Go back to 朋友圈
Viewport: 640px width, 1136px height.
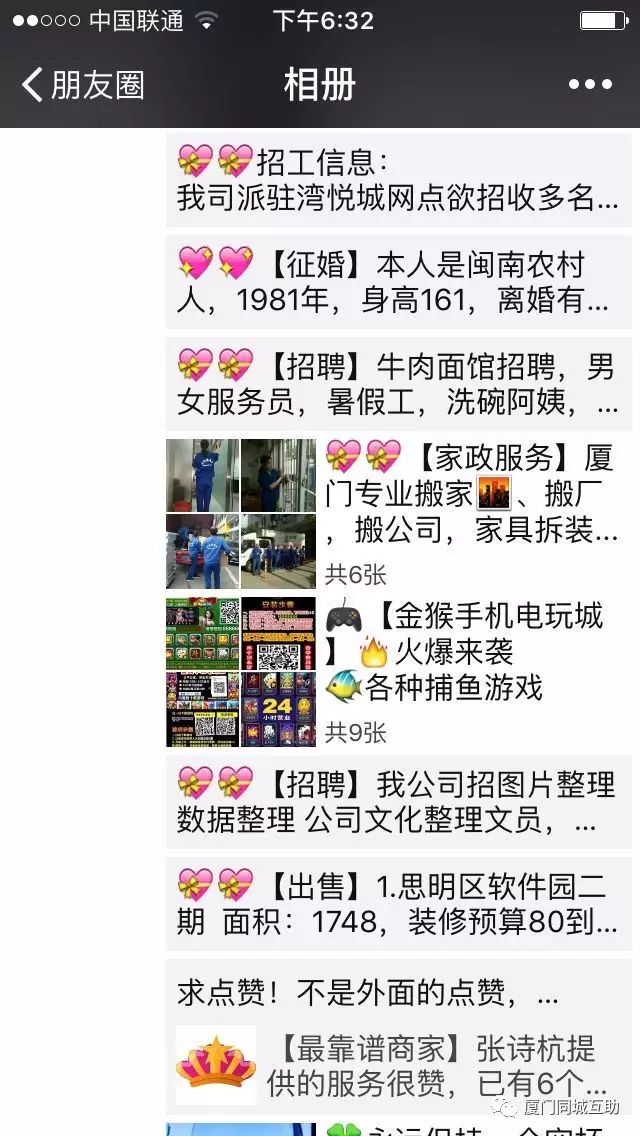coord(82,85)
